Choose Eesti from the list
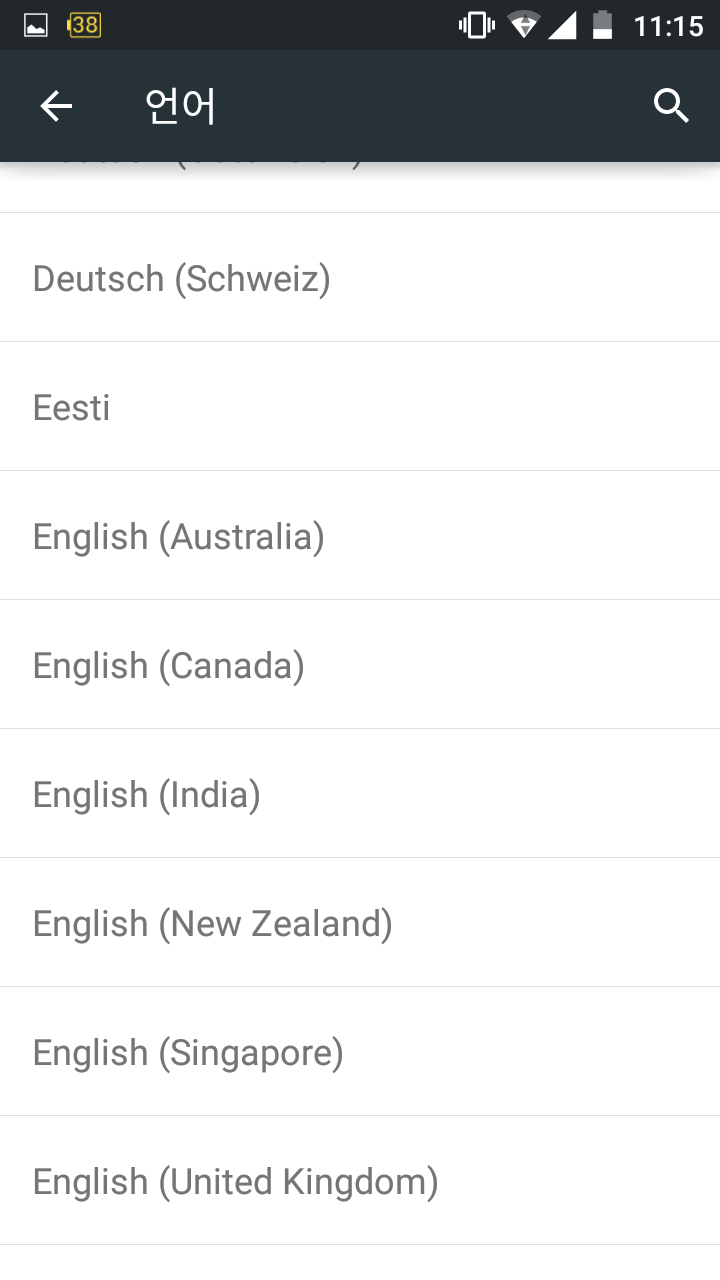Image resolution: width=720 pixels, height=1280 pixels. point(360,407)
